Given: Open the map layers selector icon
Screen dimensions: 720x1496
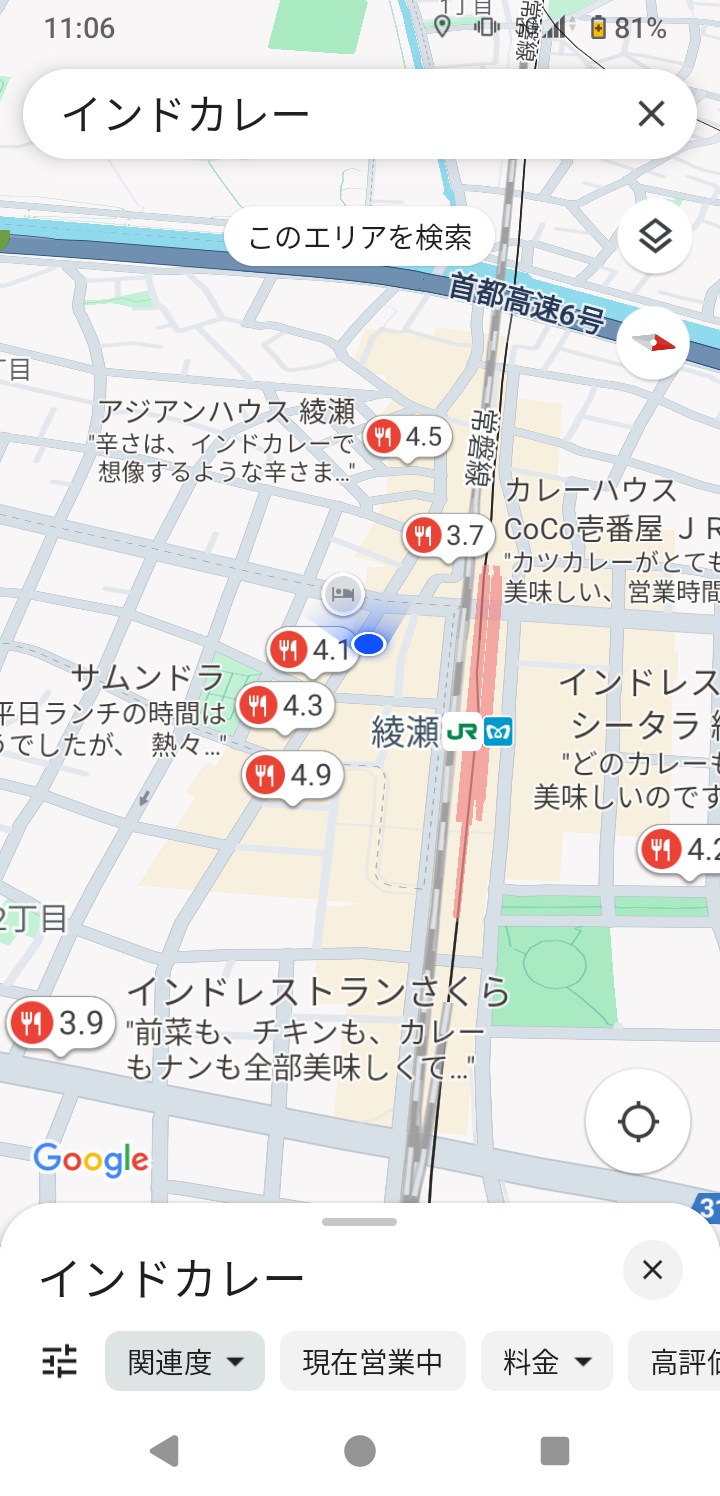Looking at the screenshot, I should coord(654,236).
